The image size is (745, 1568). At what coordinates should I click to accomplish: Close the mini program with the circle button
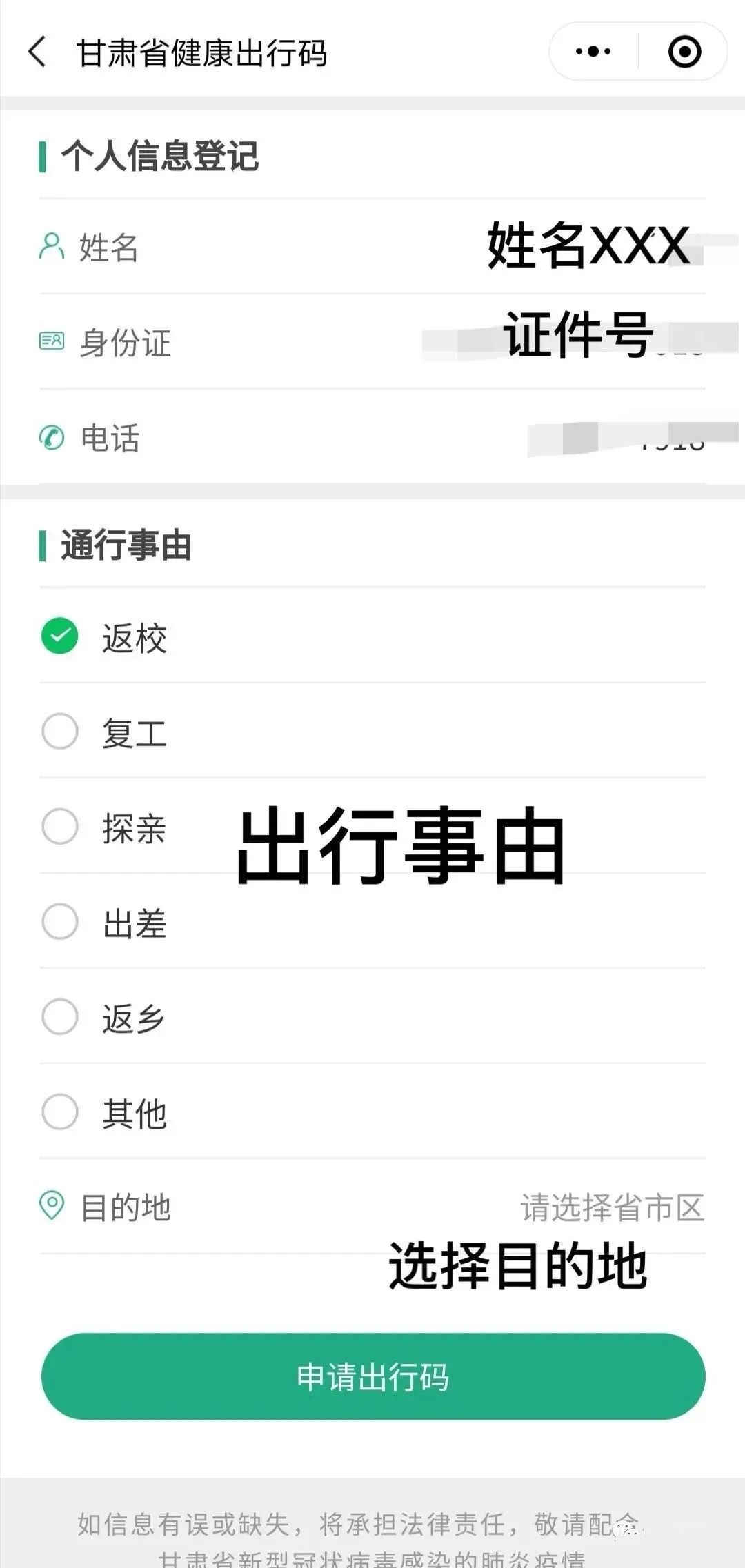tap(684, 52)
